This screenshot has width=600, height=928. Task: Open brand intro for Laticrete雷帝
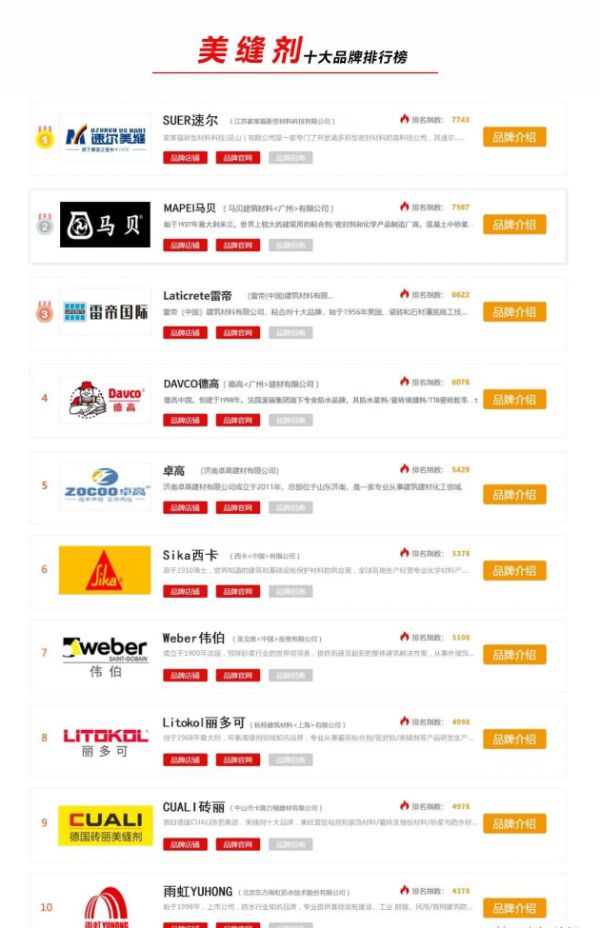point(514,312)
